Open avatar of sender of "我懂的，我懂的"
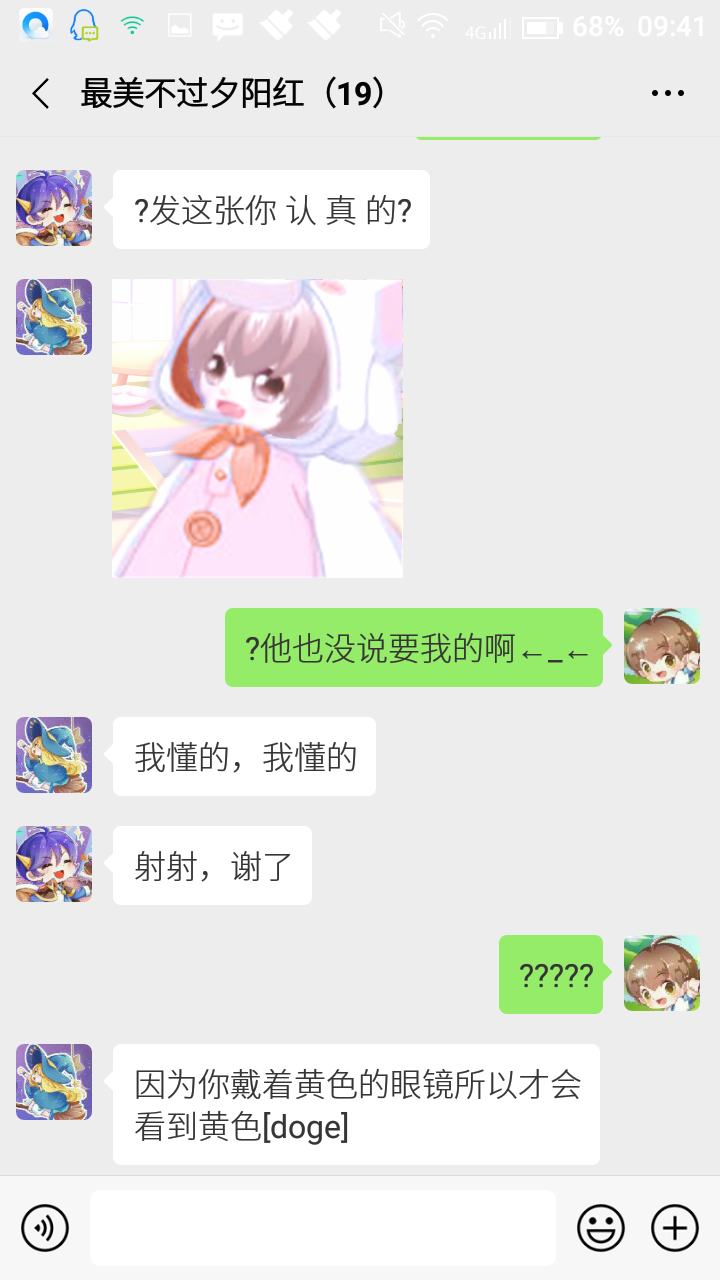The height and width of the screenshot is (1280, 720). [x=54, y=755]
